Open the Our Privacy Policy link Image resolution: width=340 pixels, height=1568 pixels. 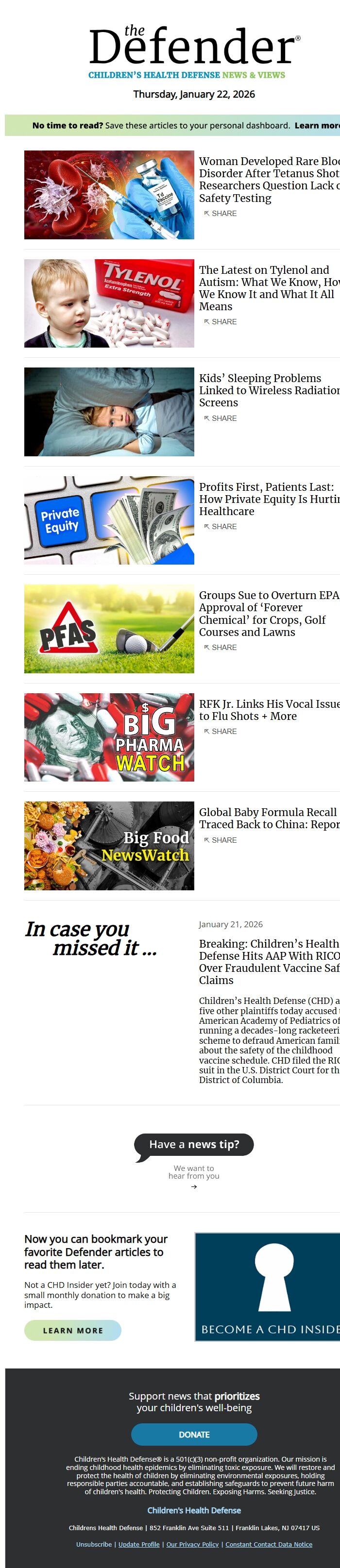pos(192,1544)
